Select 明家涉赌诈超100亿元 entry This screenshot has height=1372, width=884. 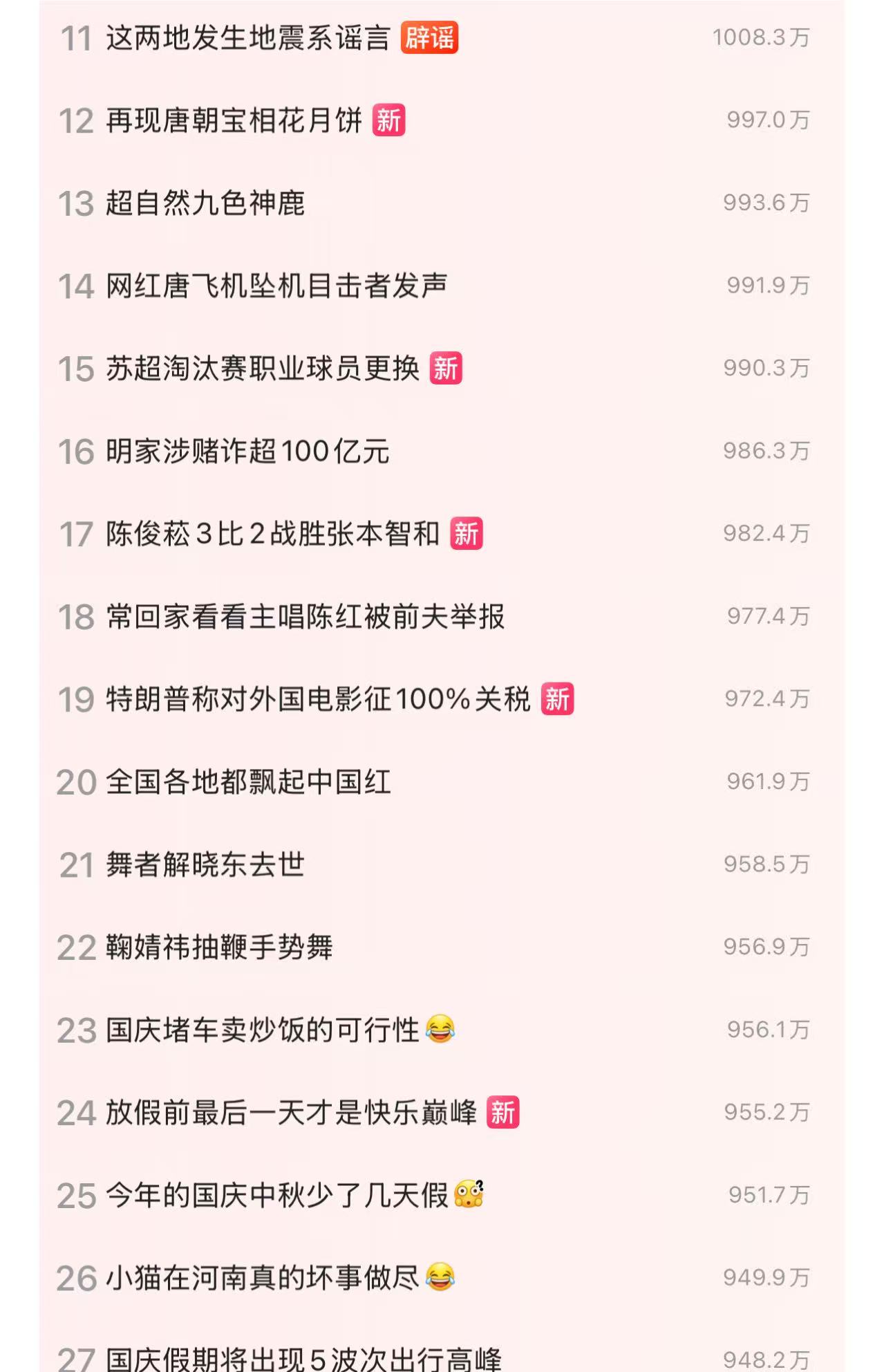[247, 452]
